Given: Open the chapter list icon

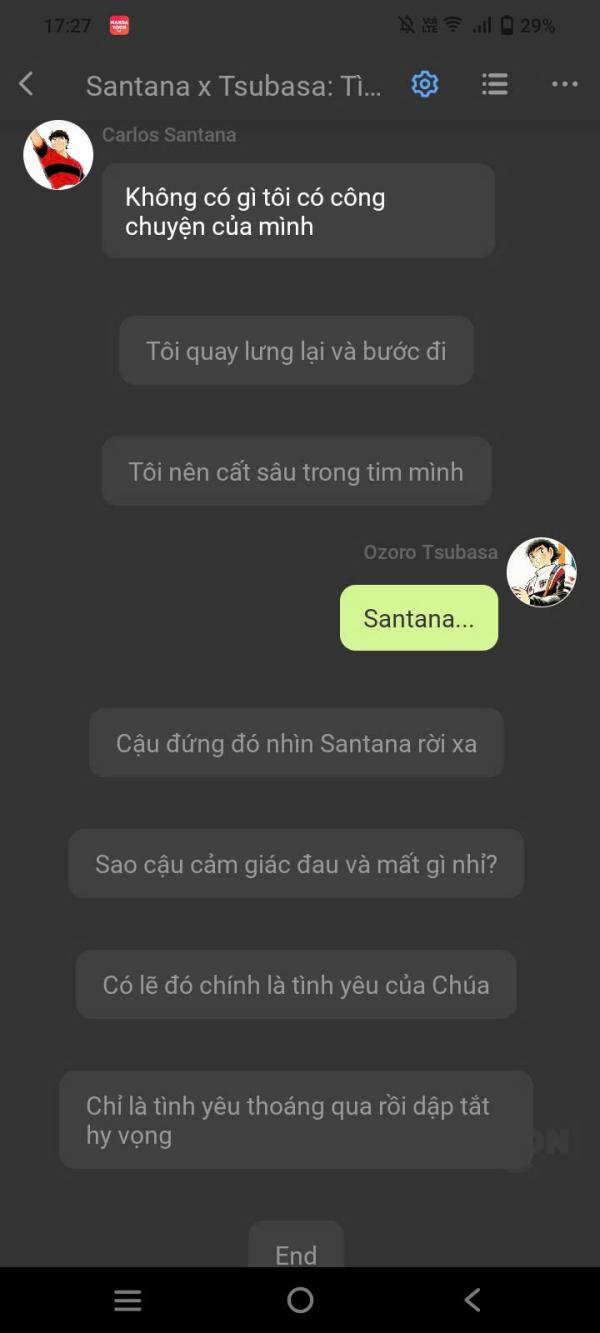Looking at the screenshot, I should point(495,85).
